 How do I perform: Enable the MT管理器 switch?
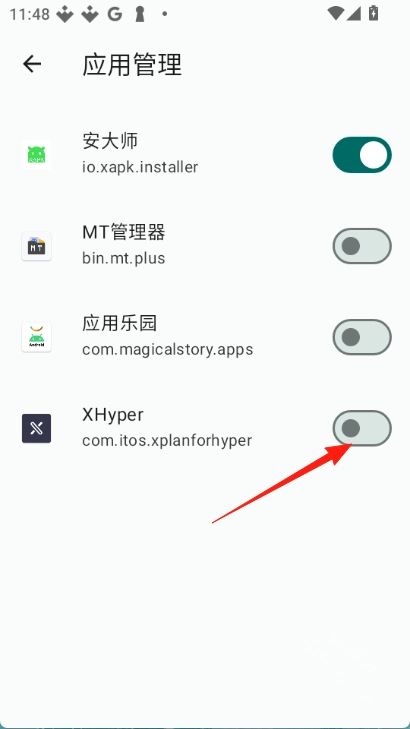362,246
